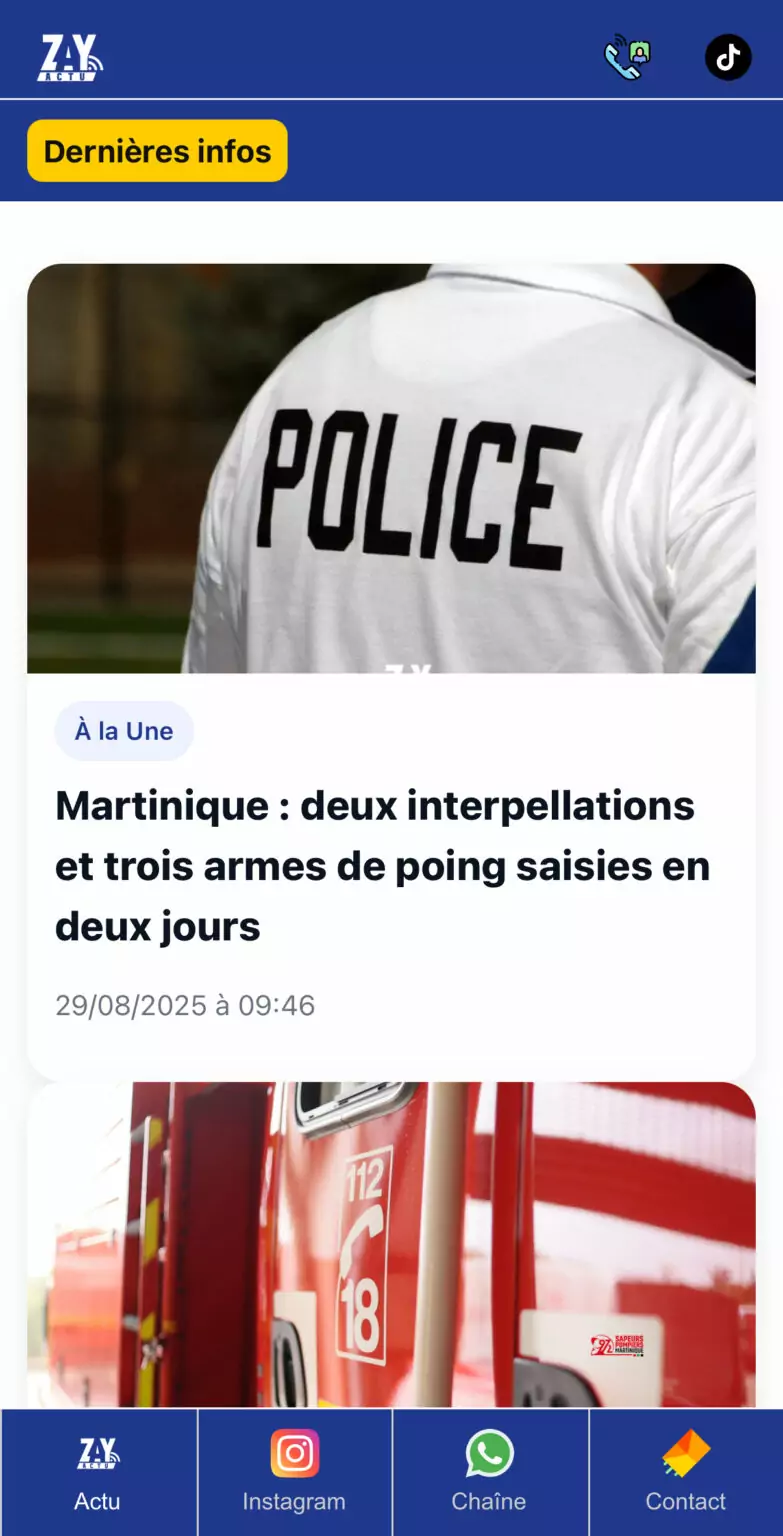783x1536 pixels.
Task: Open the phone contact icon in header
Action: (627, 57)
